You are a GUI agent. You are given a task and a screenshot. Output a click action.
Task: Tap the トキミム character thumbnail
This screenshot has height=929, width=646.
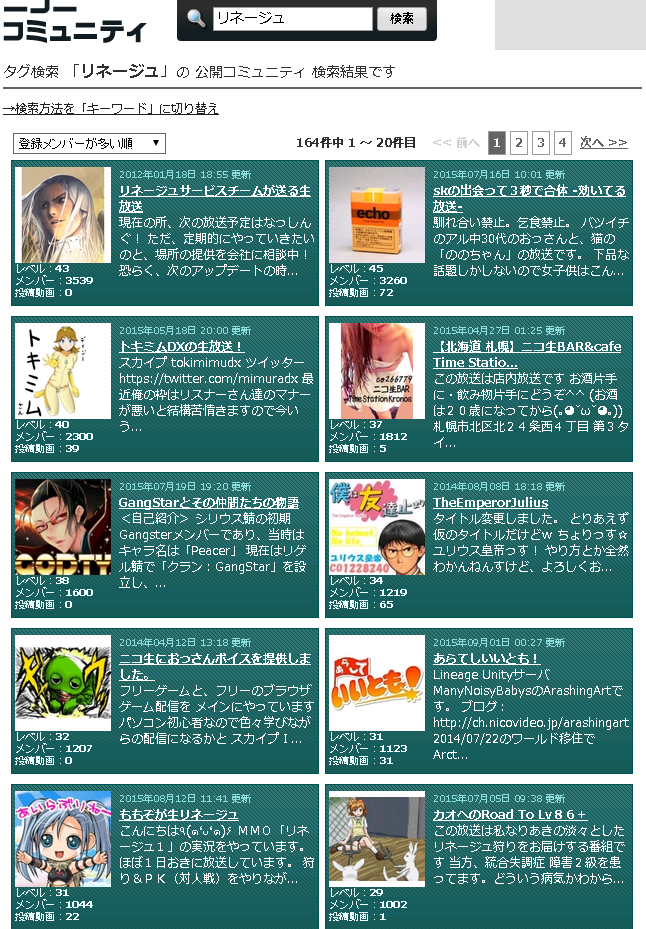(x=63, y=371)
